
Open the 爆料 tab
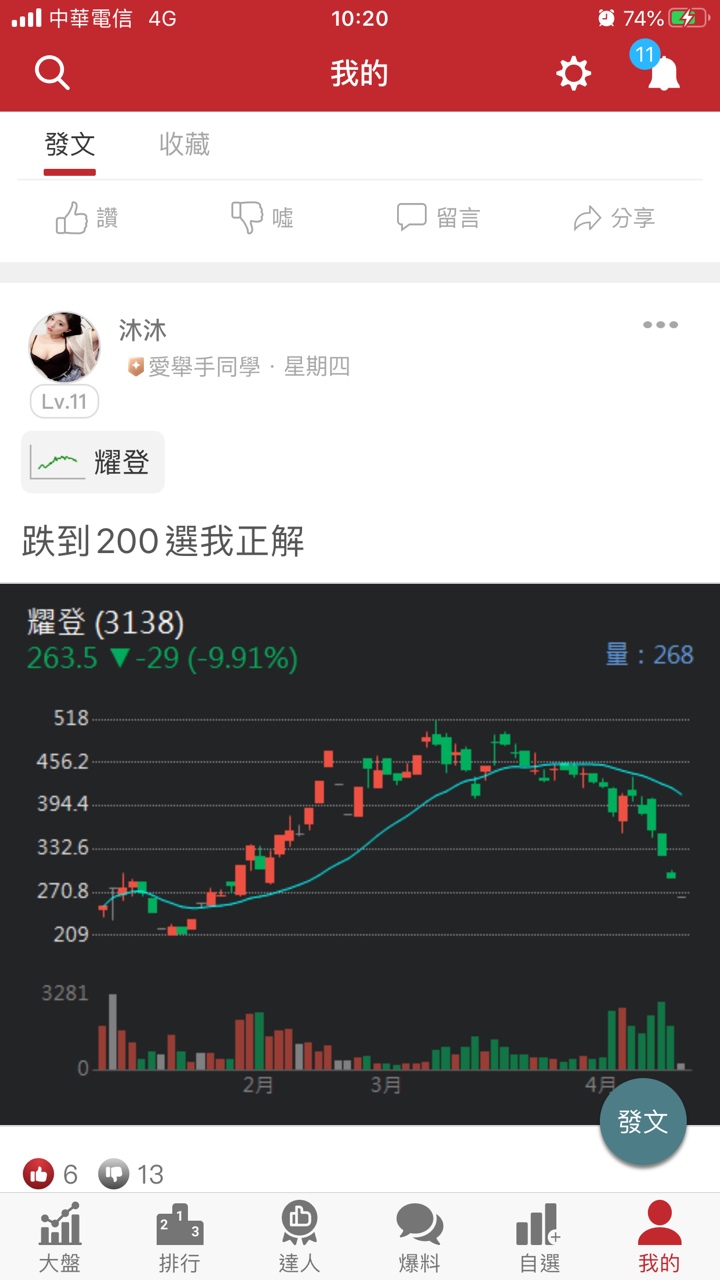tap(419, 1237)
